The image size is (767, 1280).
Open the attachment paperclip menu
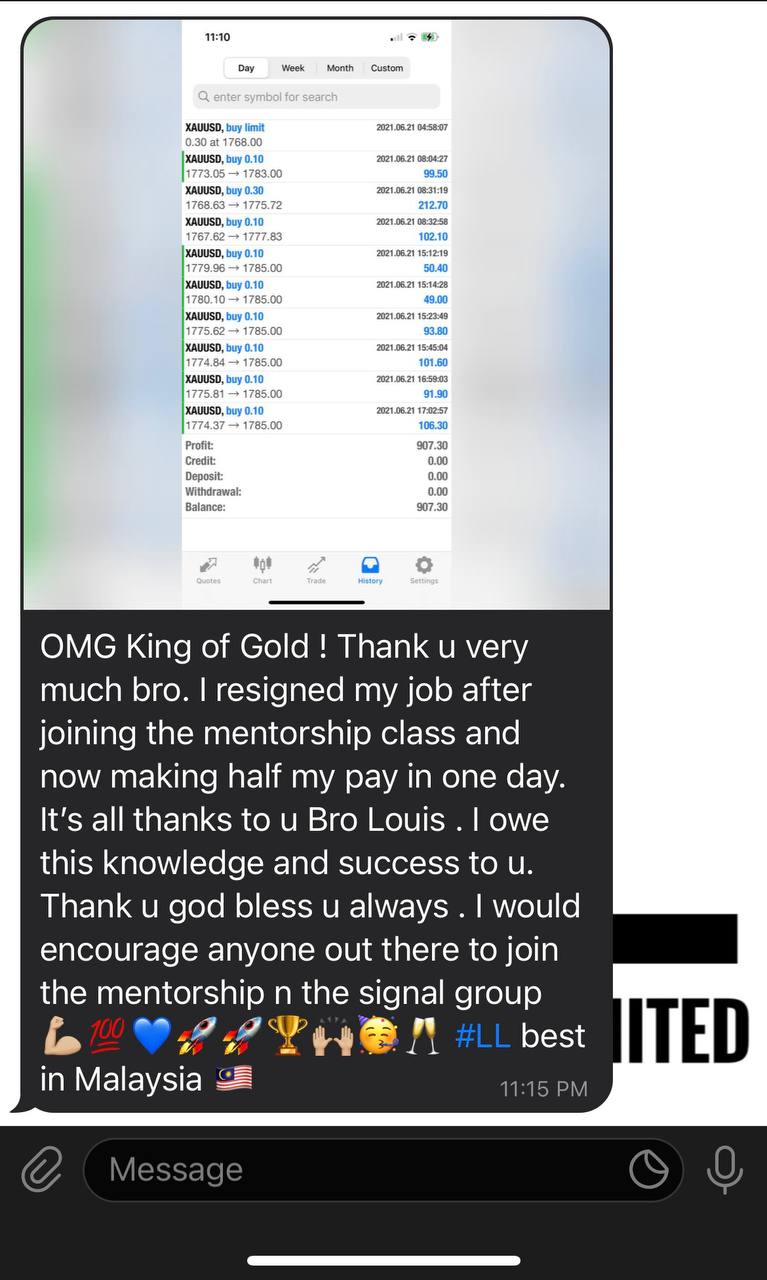41,1169
